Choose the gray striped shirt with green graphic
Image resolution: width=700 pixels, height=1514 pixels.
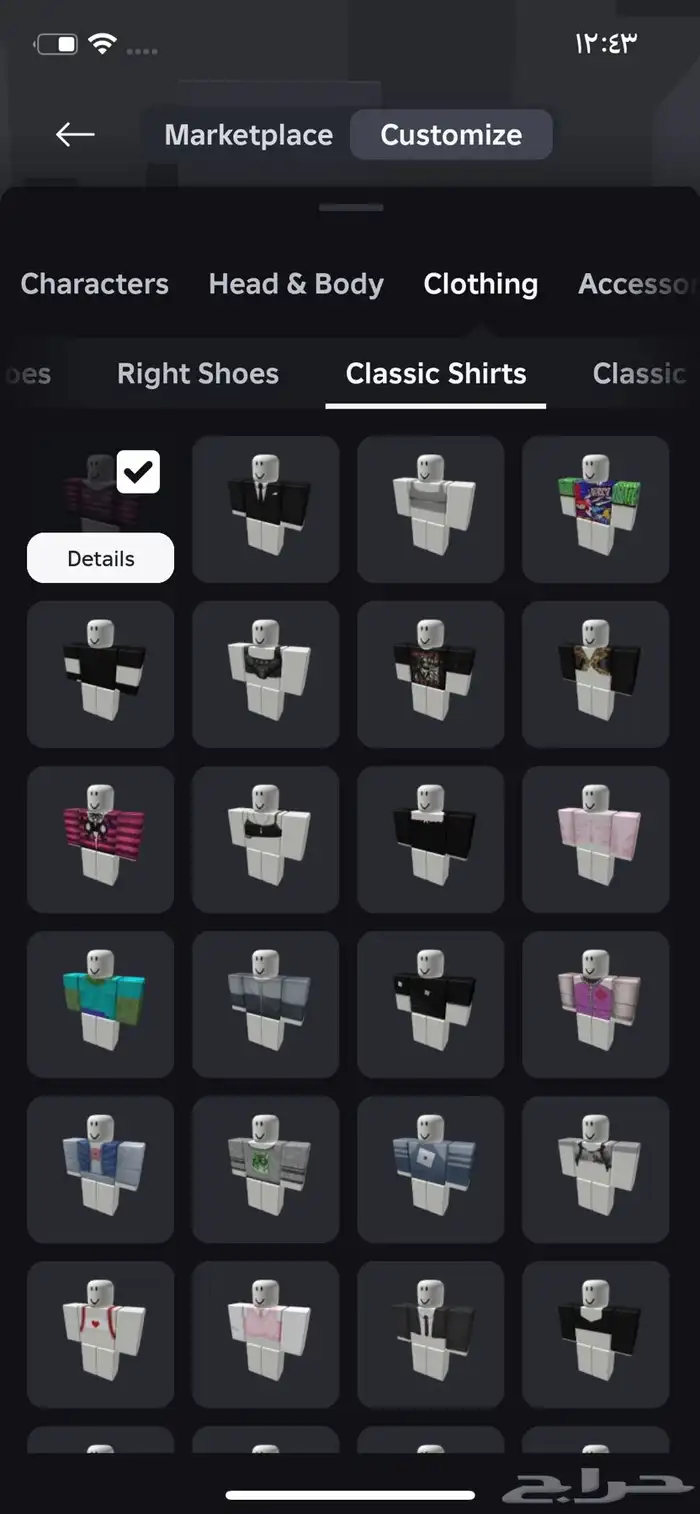(x=265, y=1168)
